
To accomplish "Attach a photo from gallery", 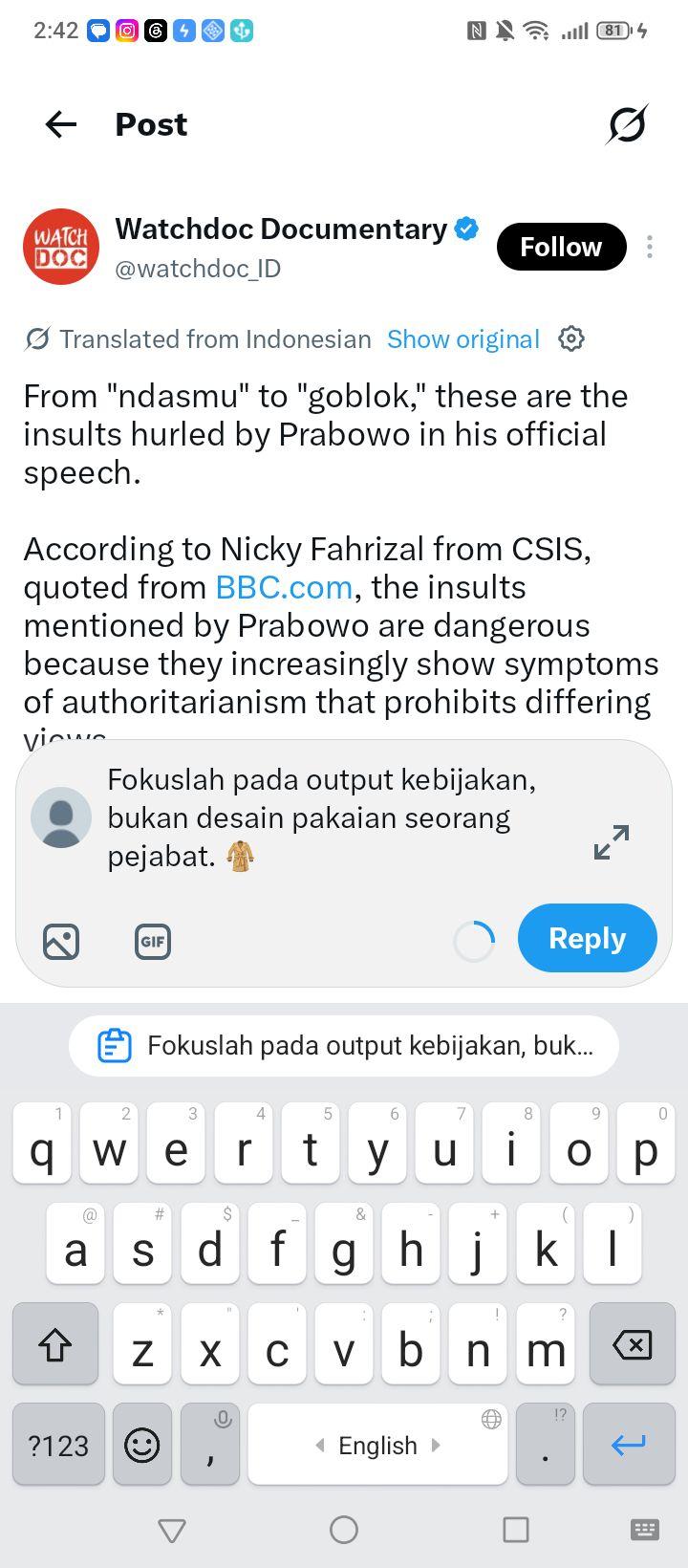I will 61,942.
